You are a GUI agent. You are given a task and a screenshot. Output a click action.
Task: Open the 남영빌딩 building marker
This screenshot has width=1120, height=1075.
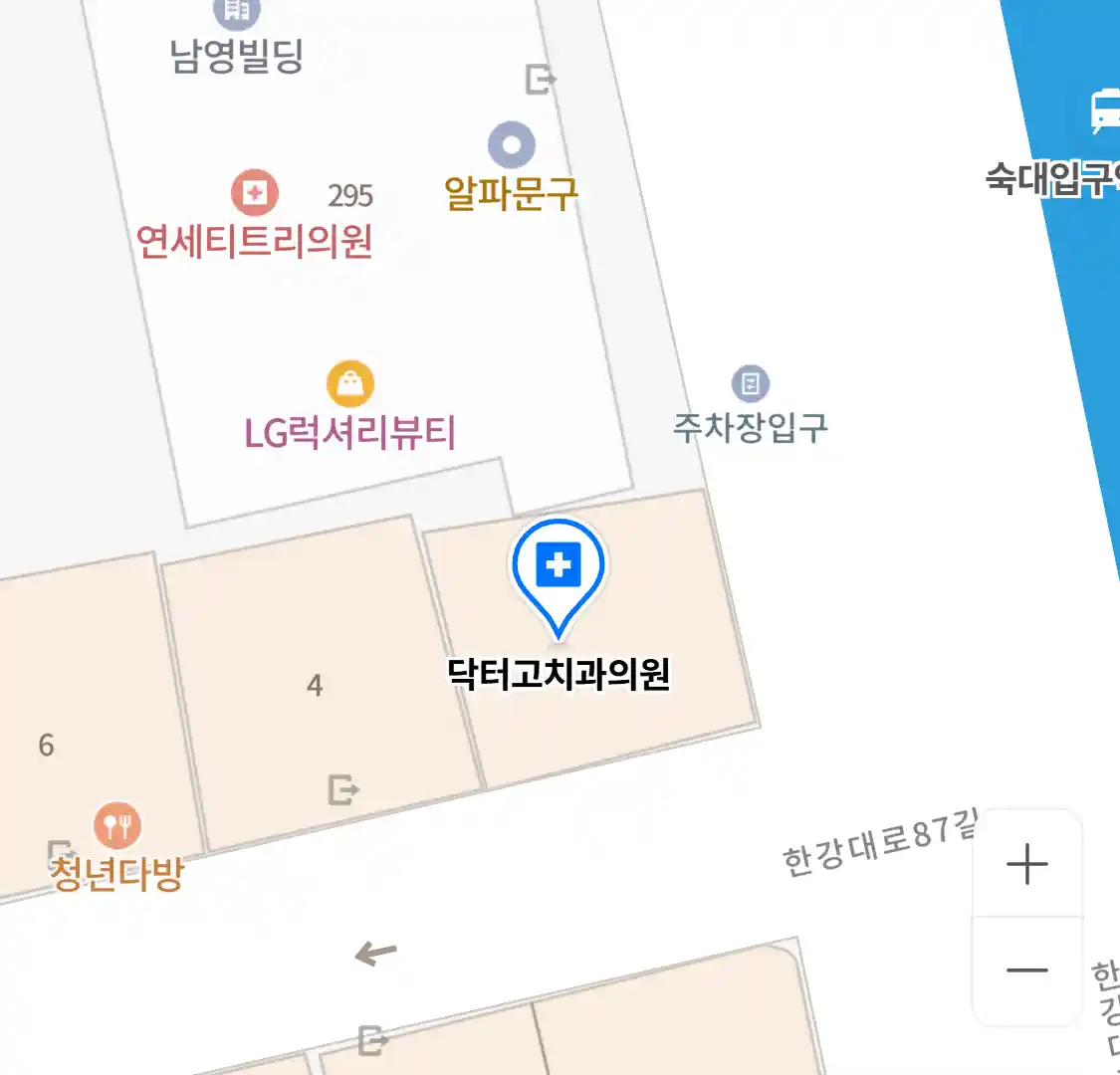[x=237, y=14]
